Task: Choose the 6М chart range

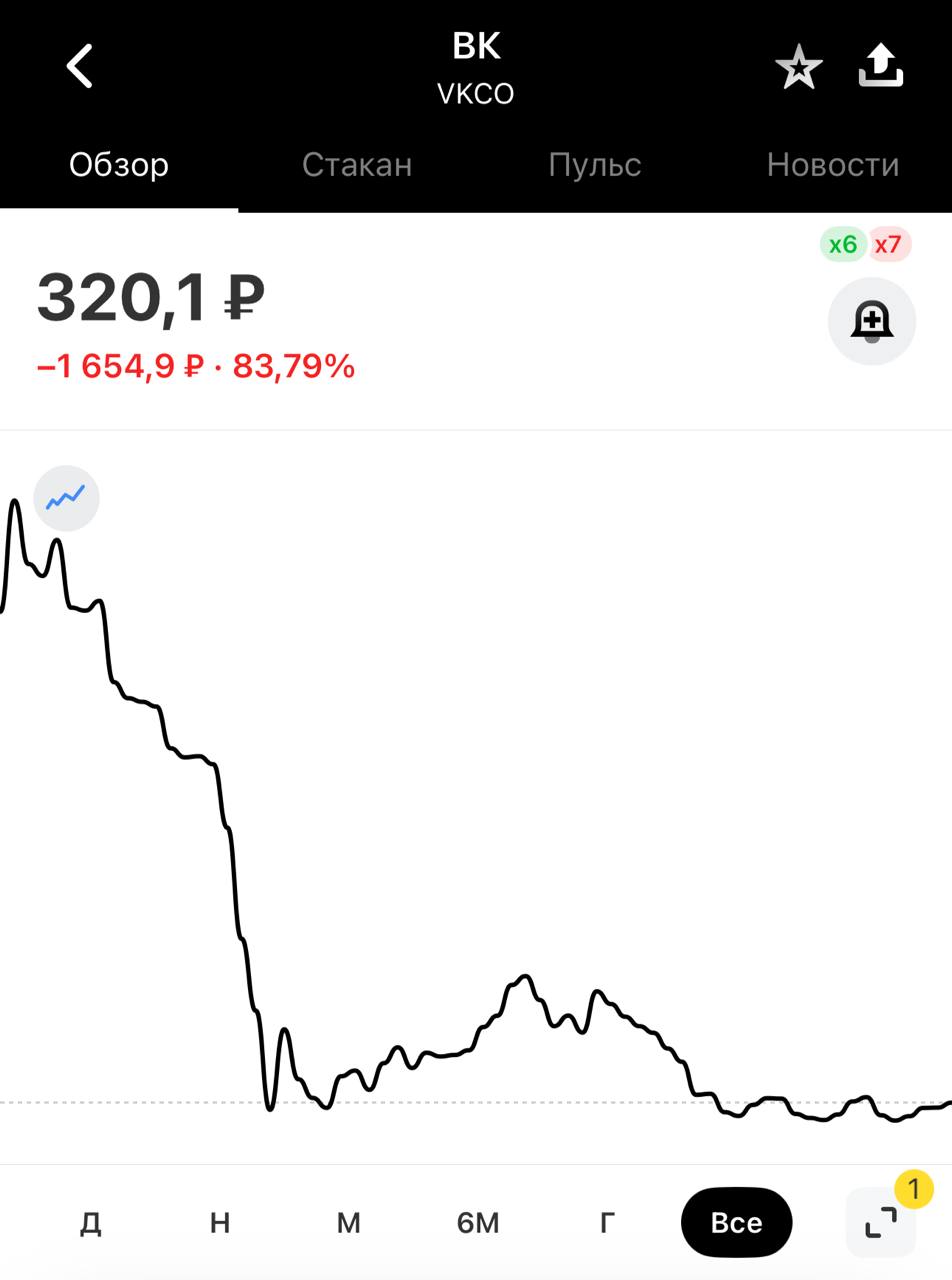Action: click(x=478, y=1222)
